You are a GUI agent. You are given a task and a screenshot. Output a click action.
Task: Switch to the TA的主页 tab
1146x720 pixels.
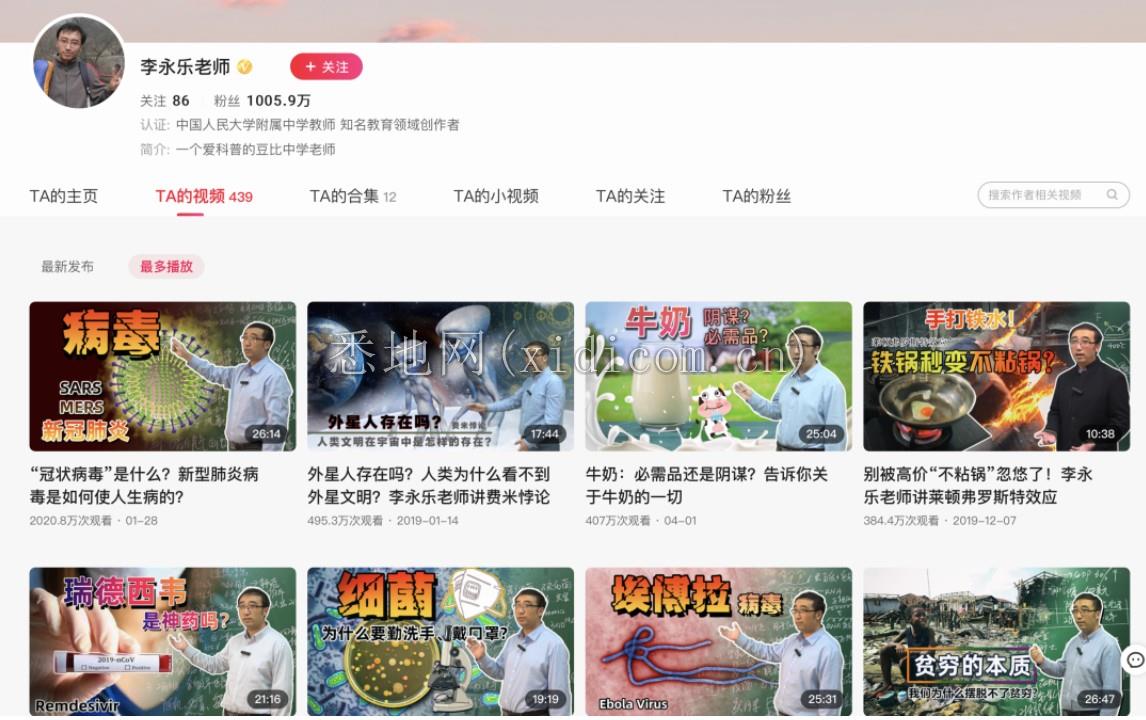click(64, 196)
